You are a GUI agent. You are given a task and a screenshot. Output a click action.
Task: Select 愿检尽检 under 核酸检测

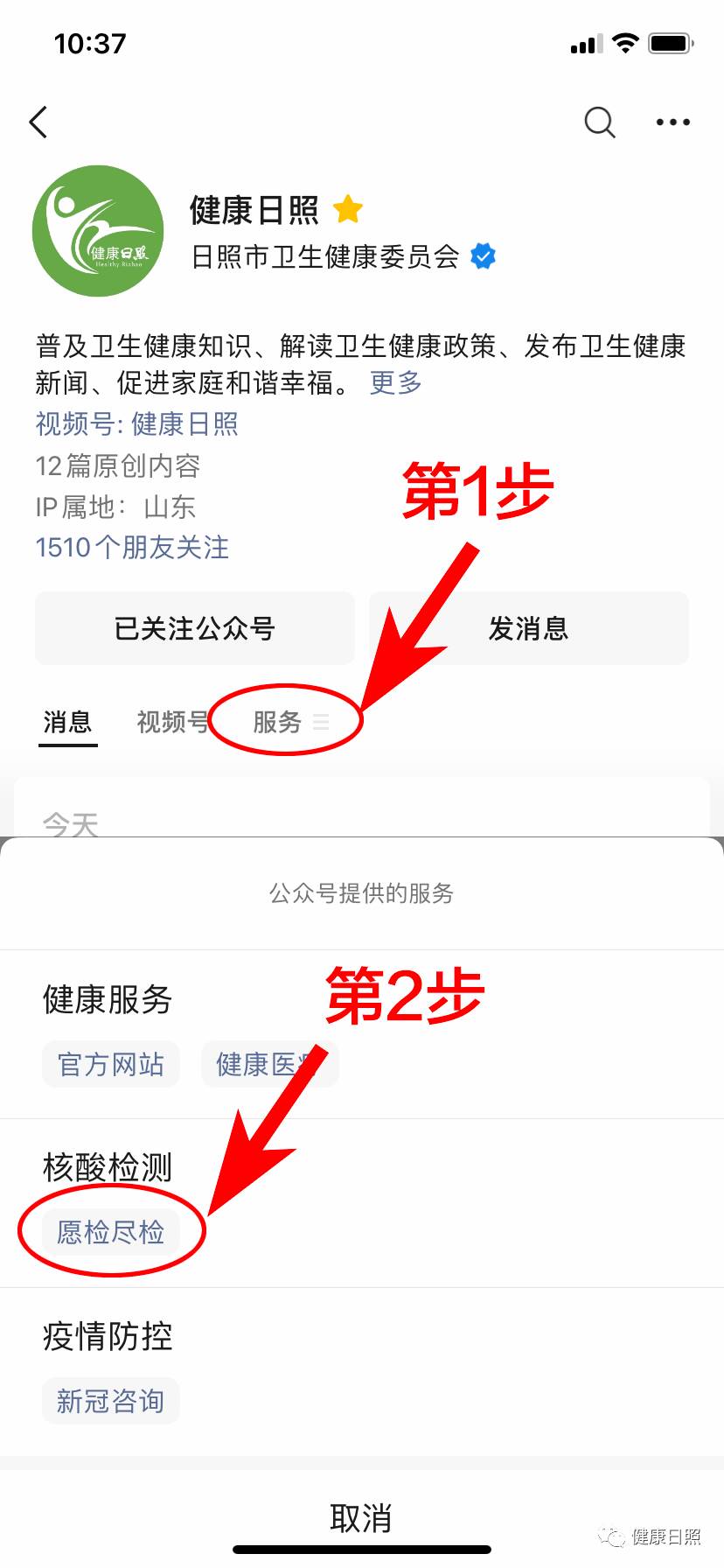point(111,1232)
